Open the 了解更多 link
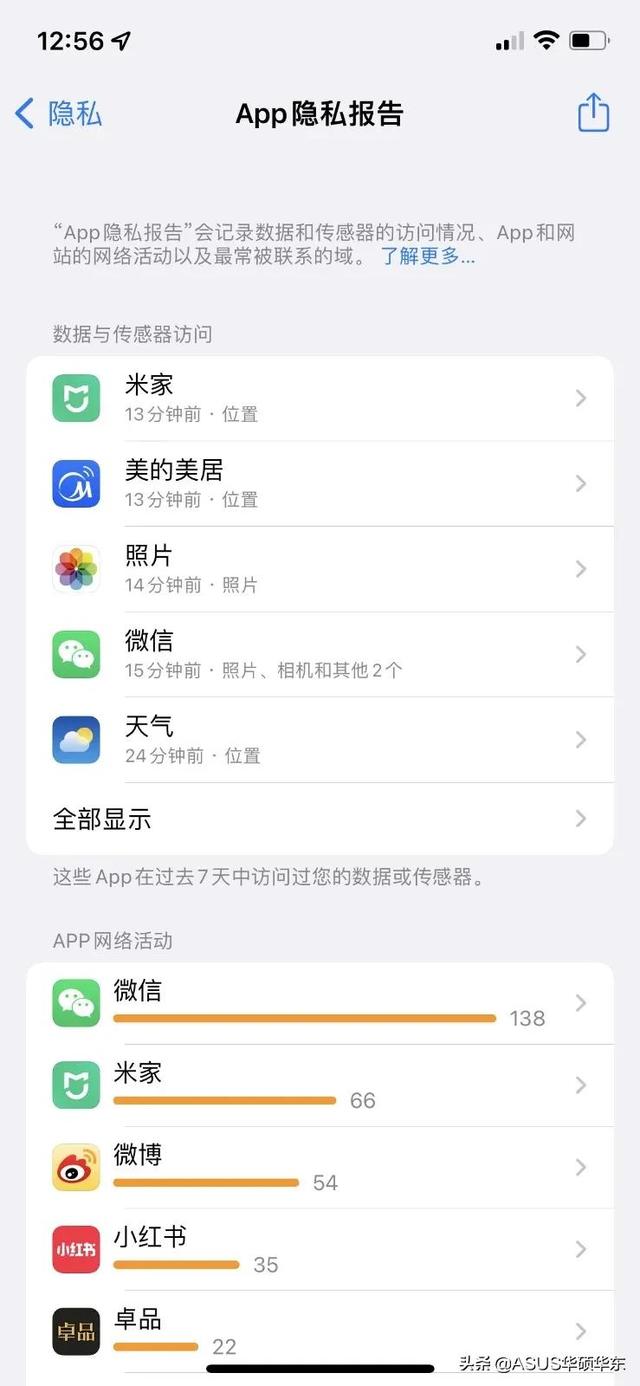The width and height of the screenshot is (640, 1386). tap(428, 256)
